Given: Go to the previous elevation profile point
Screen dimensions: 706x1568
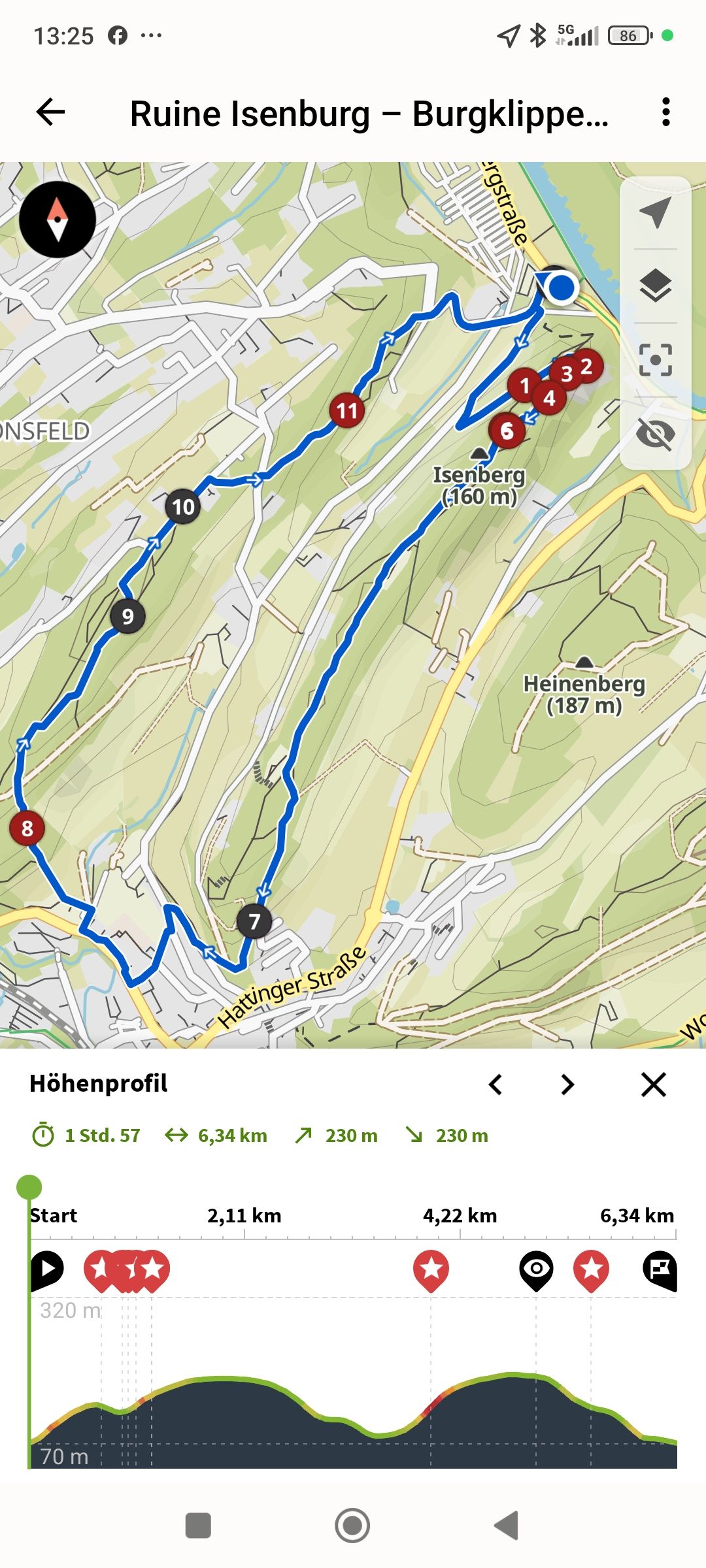Looking at the screenshot, I should [496, 1085].
